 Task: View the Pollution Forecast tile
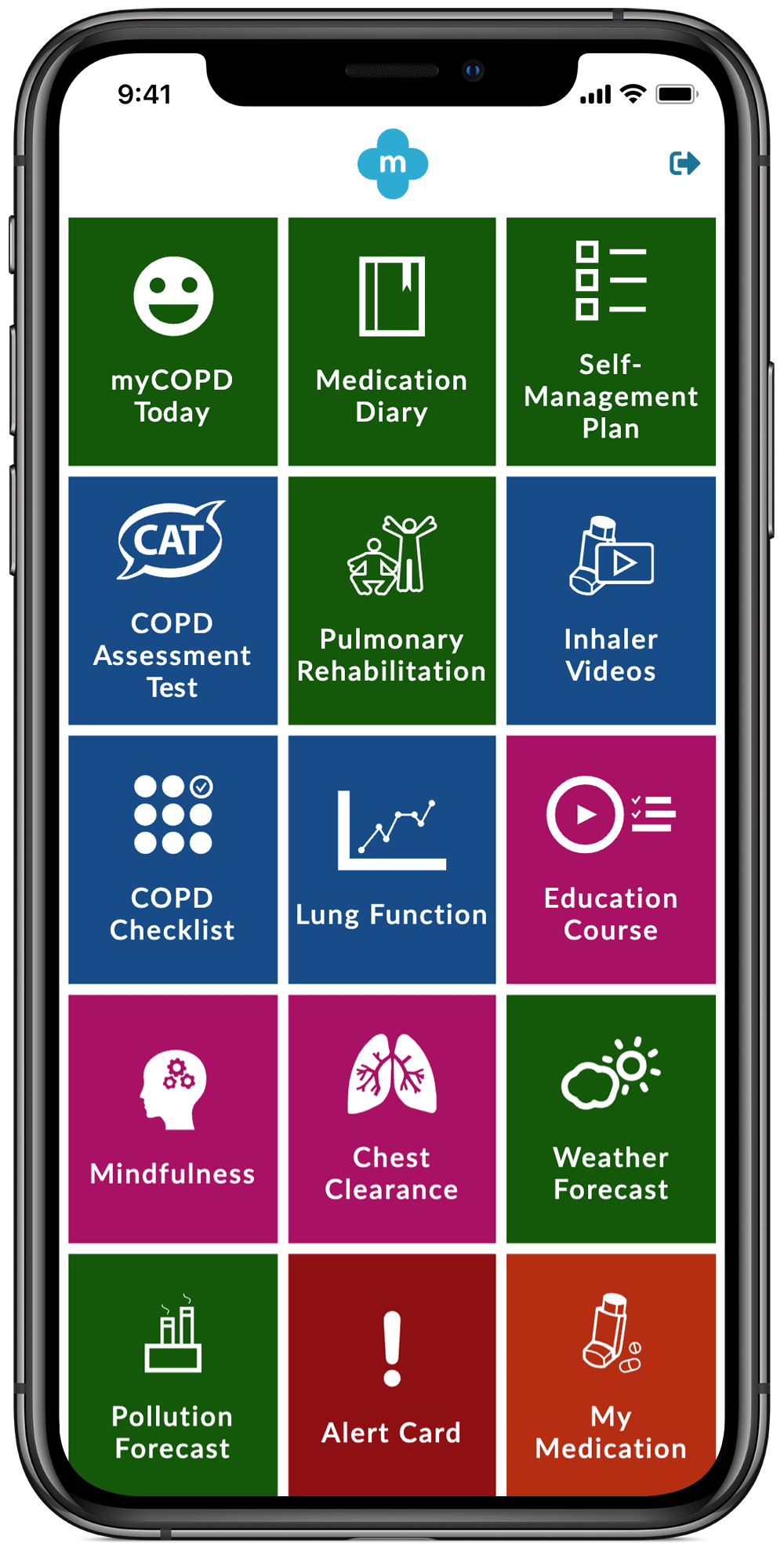pos(173,1374)
